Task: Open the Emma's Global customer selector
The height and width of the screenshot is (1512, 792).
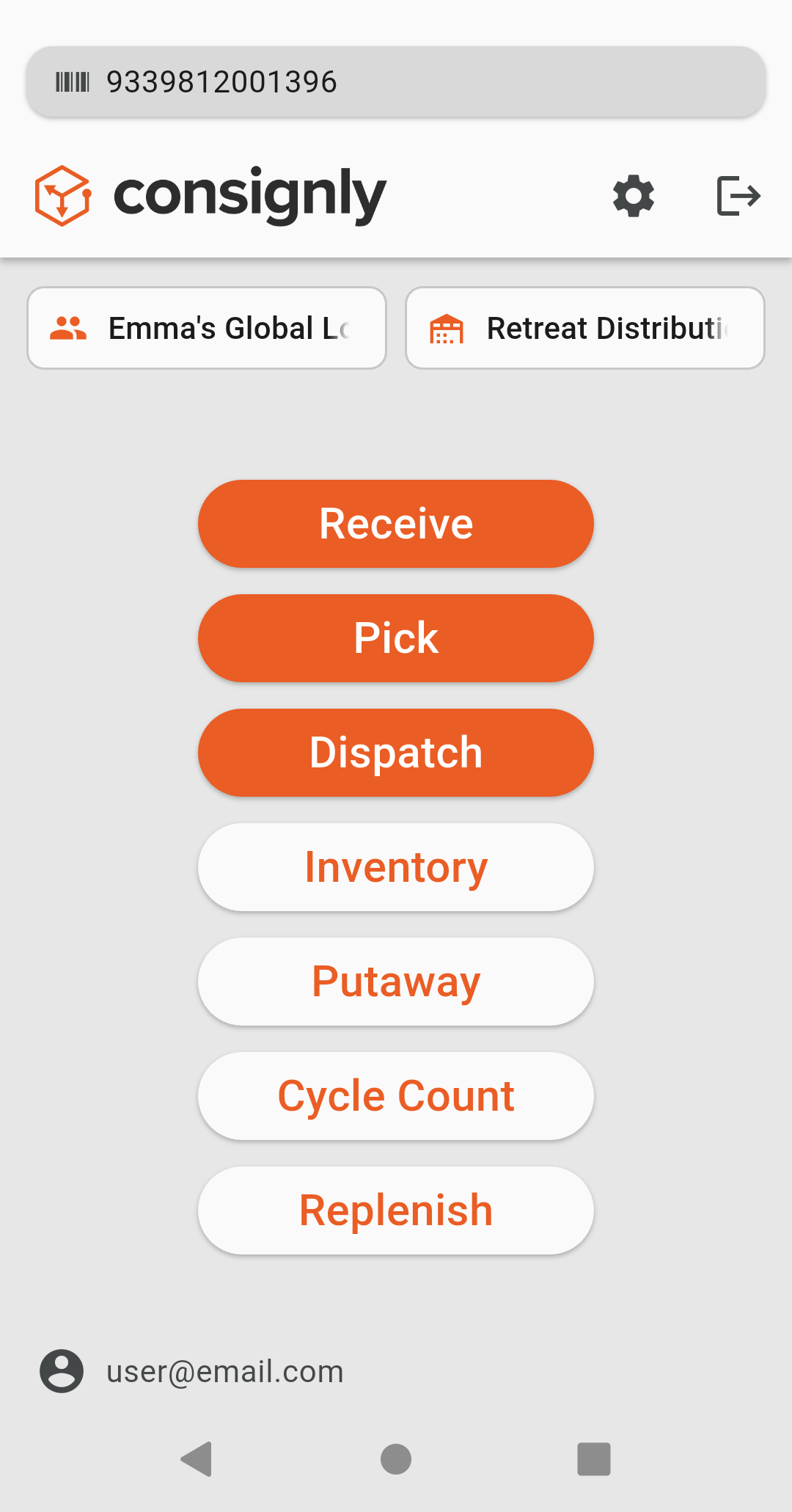Action: [207, 328]
